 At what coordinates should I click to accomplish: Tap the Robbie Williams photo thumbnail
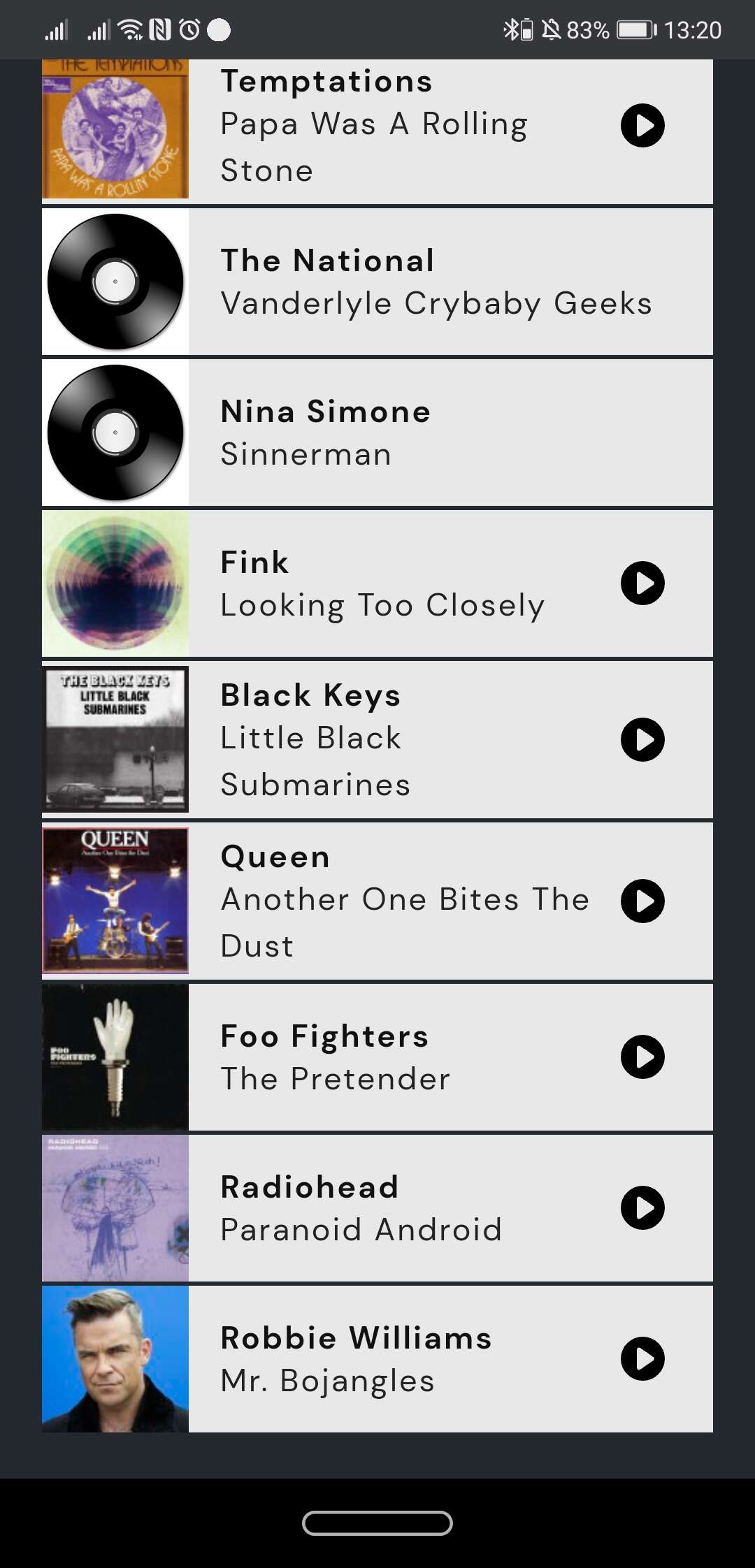point(115,1359)
